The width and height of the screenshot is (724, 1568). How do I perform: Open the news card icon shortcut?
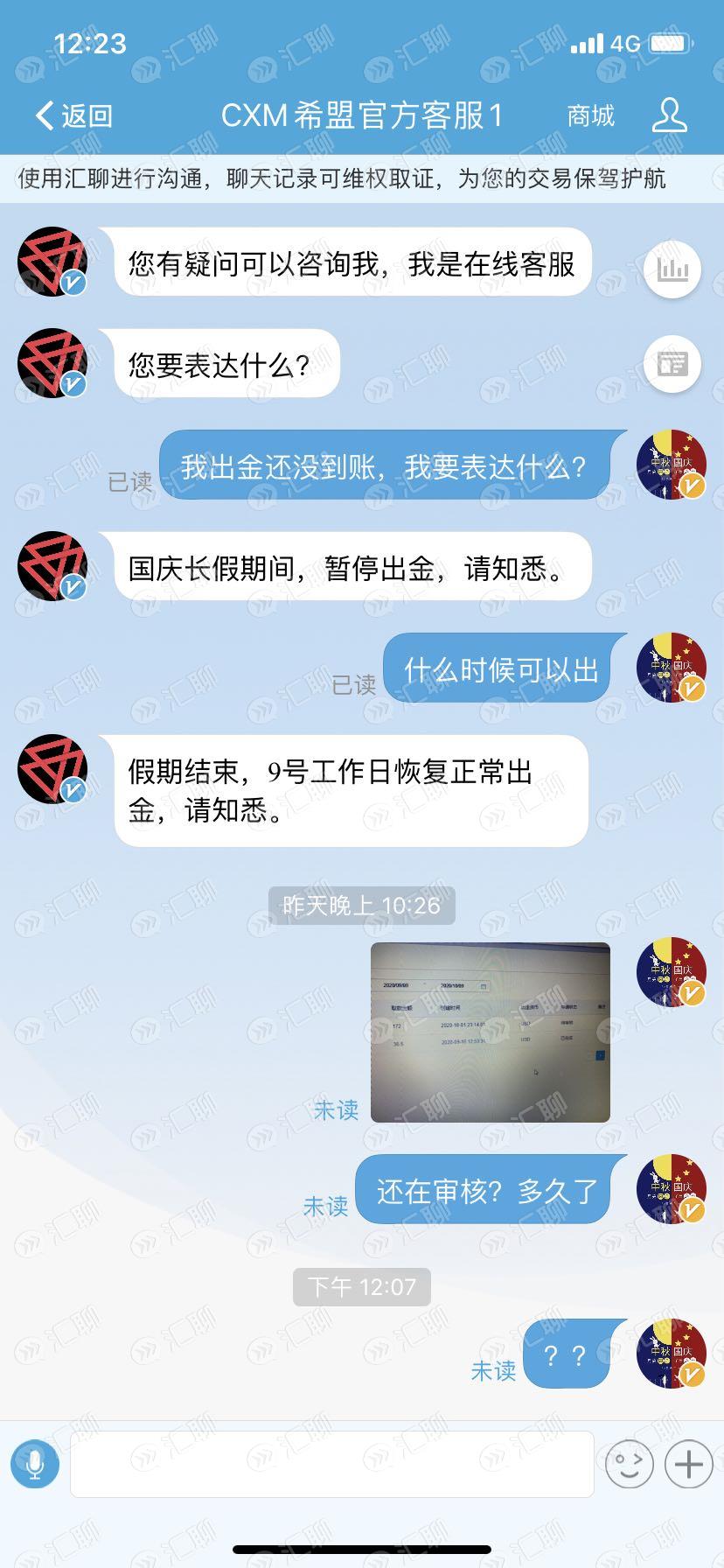[672, 364]
